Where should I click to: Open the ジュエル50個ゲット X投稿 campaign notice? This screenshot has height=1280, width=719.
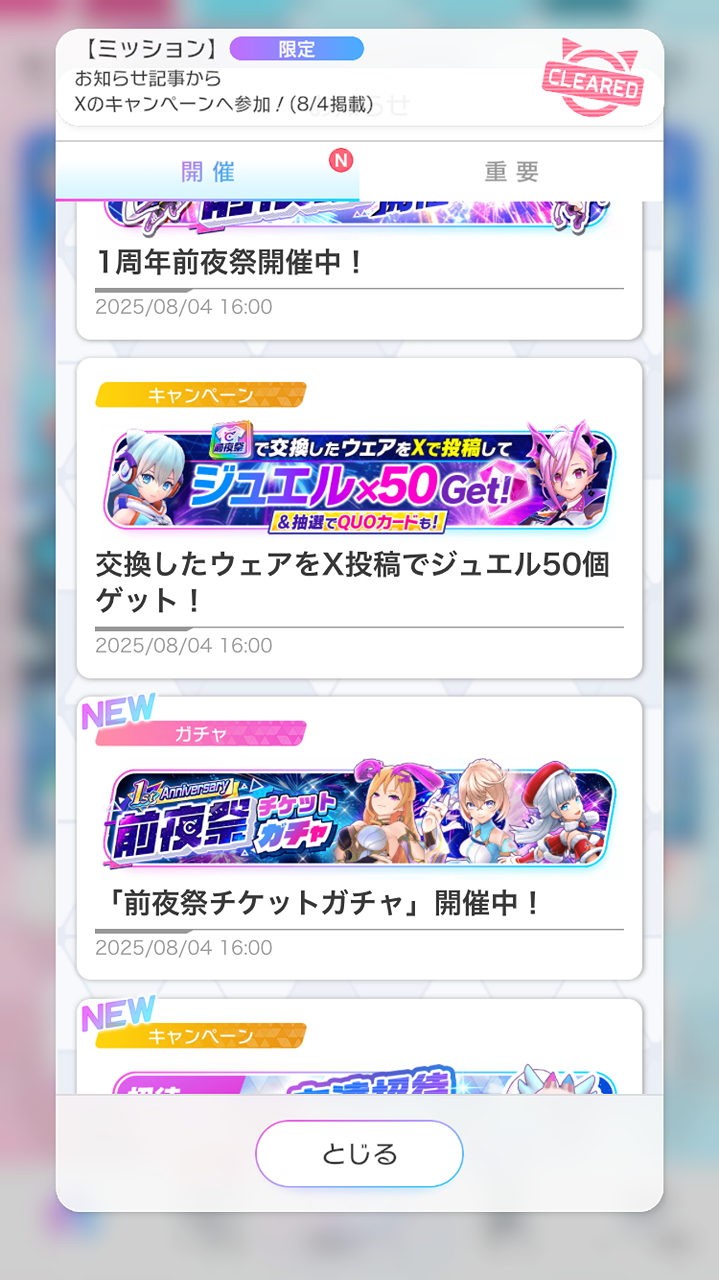click(x=358, y=520)
